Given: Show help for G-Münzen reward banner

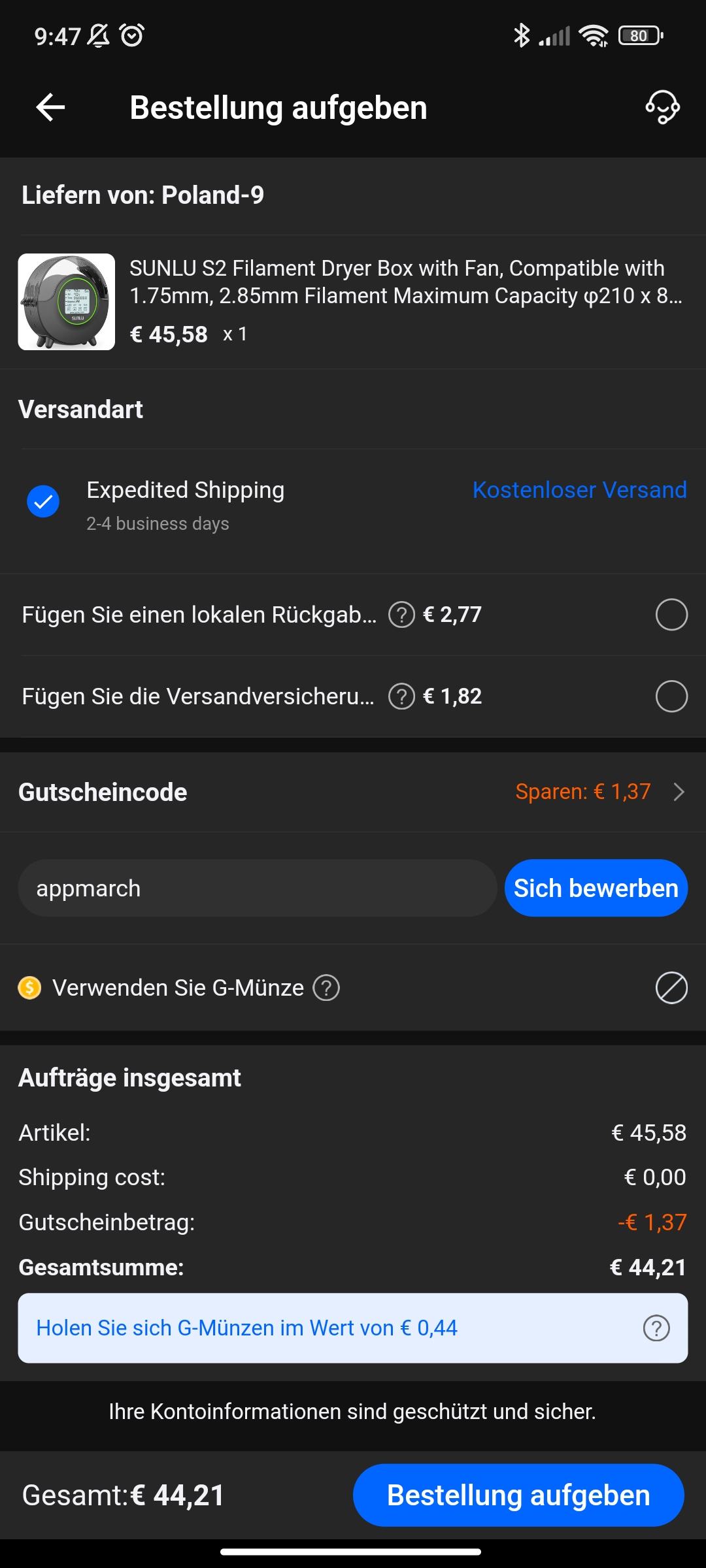Looking at the screenshot, I should point(656,1328).
